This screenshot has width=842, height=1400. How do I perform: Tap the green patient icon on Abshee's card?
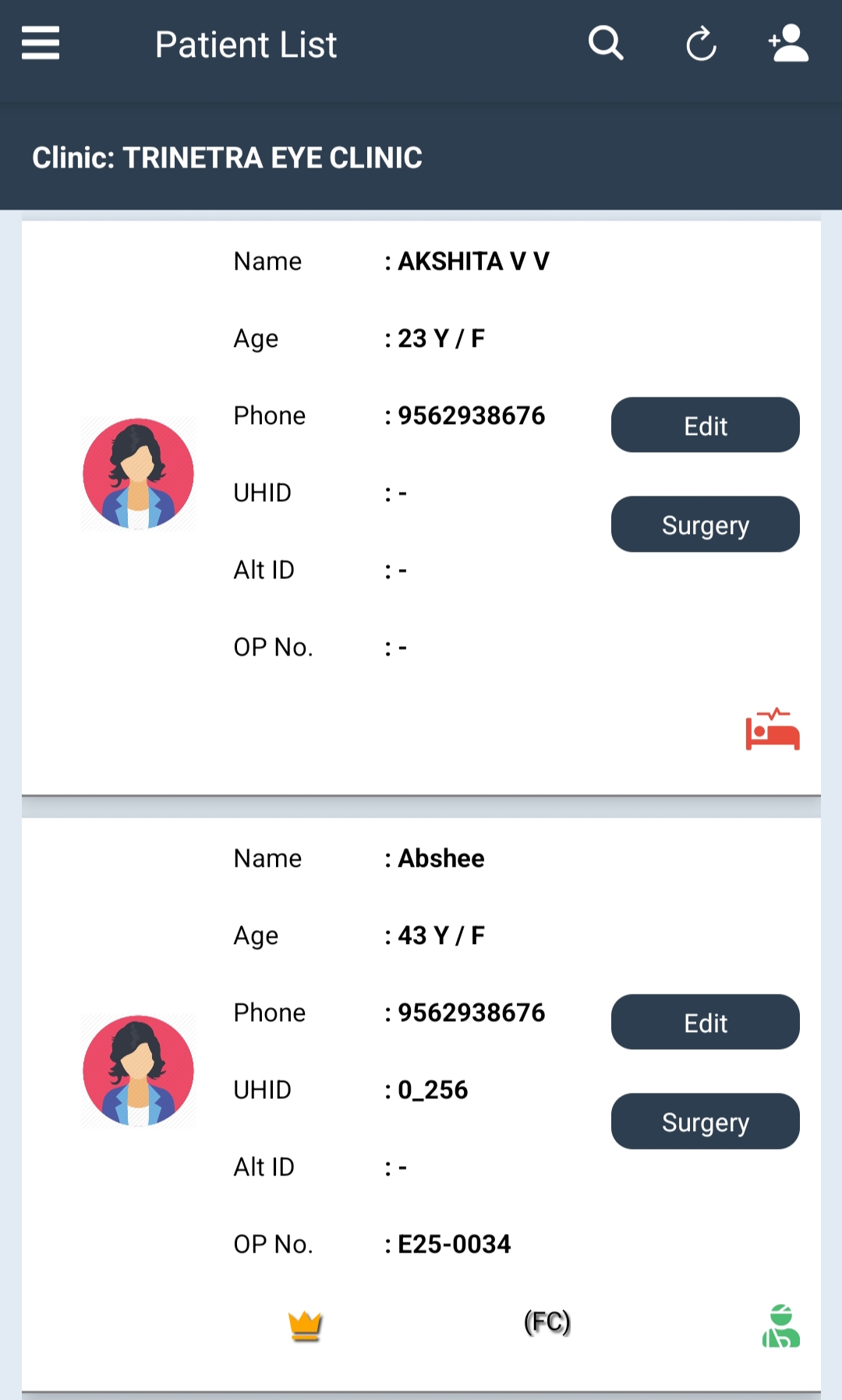(780, 1326)
